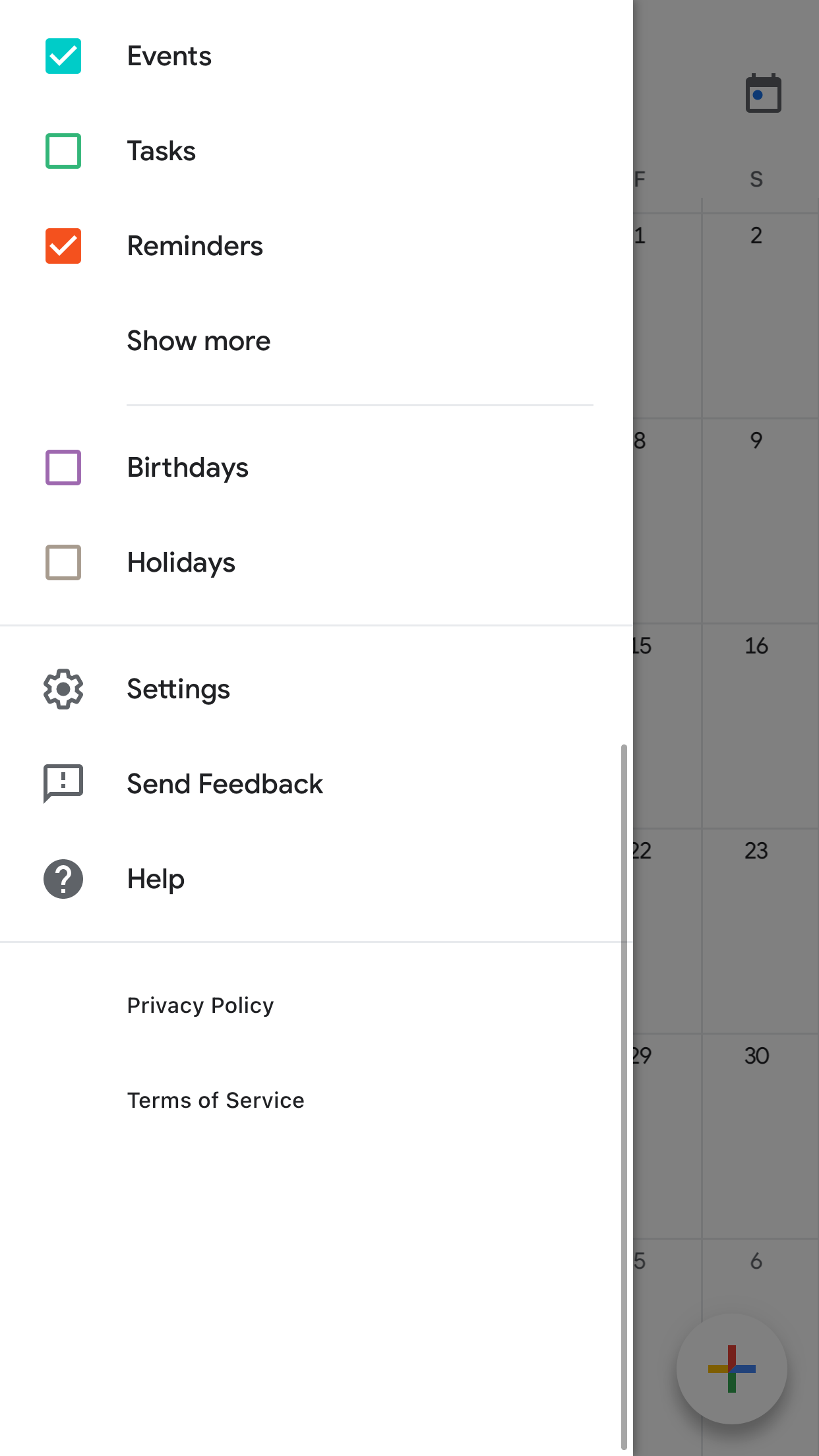Expand the Show more option
819x1456 pixels.
198,341
